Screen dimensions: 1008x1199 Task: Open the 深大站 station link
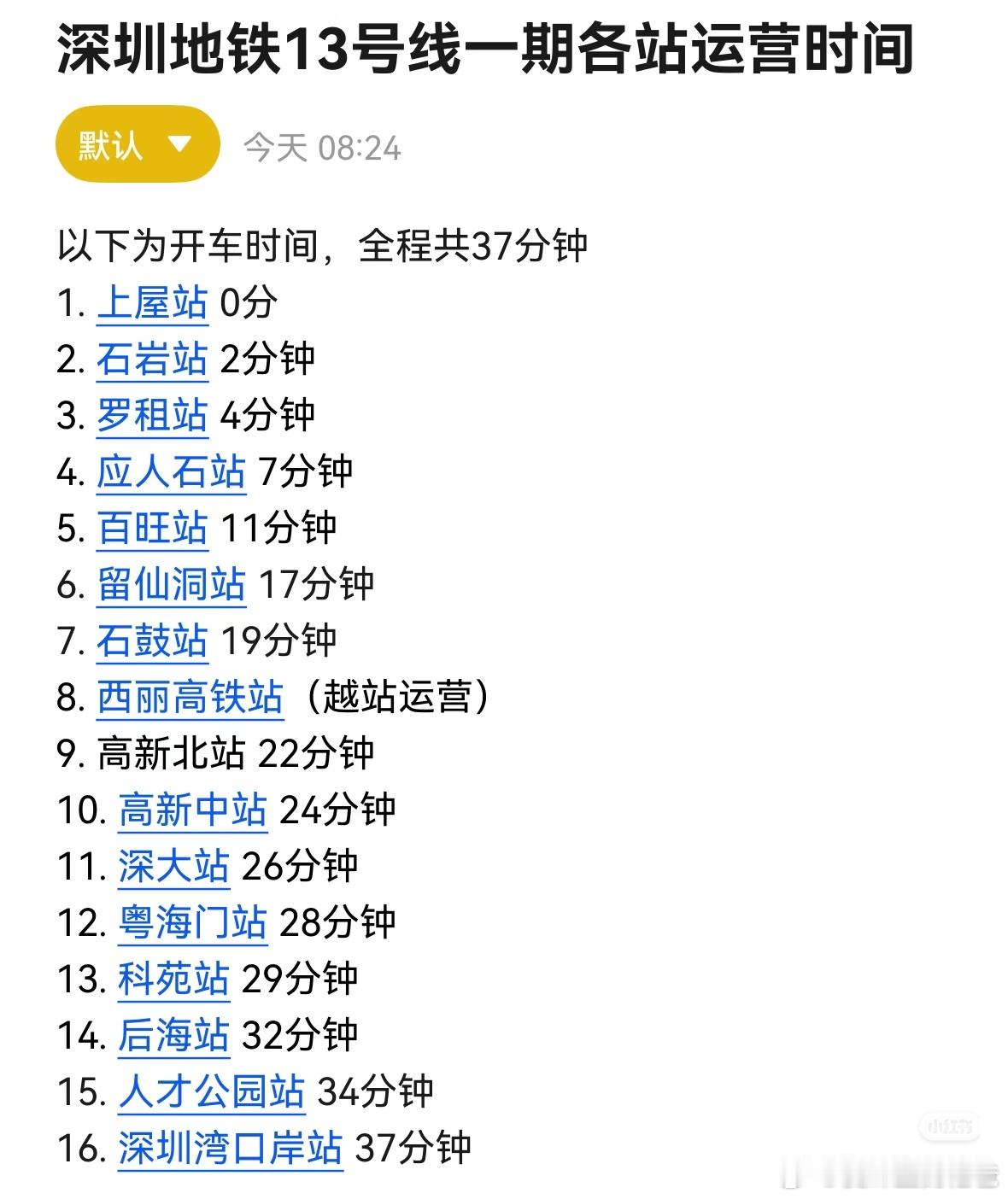(173, 867)
